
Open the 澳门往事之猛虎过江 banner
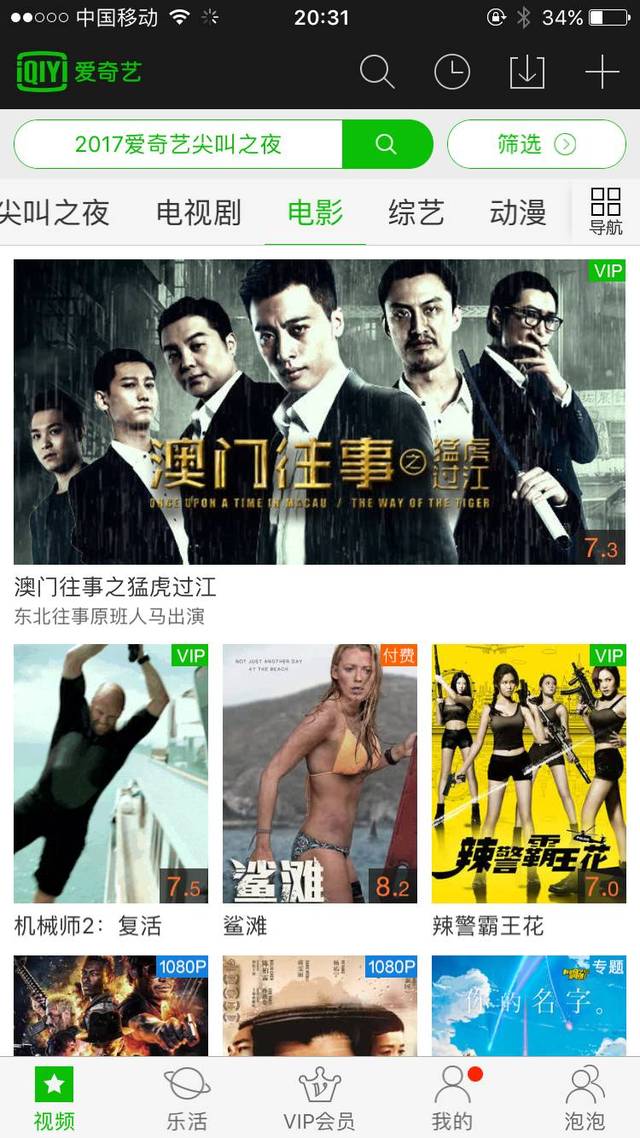(x=319, y=412)
